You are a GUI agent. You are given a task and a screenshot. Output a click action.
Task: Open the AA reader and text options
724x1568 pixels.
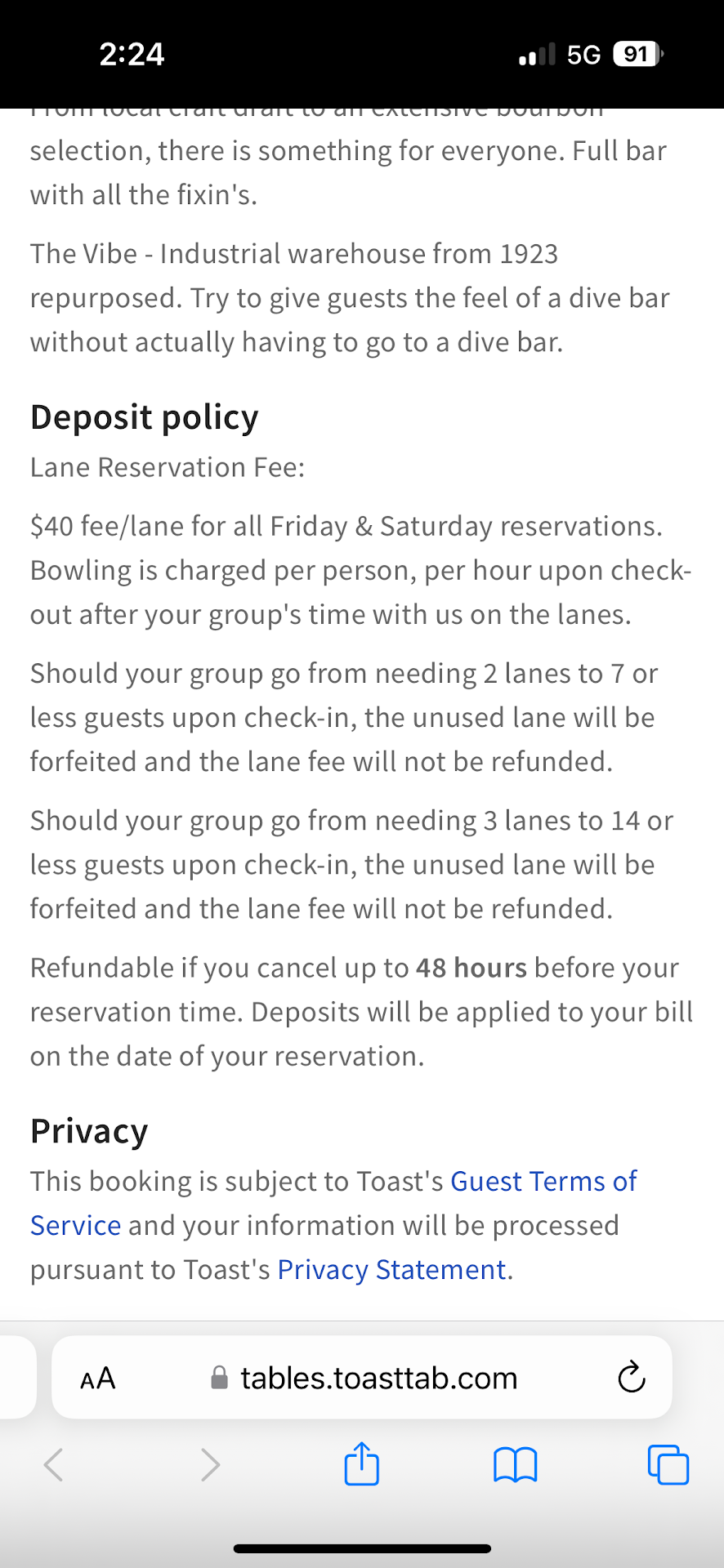(x=98, y=1379)
